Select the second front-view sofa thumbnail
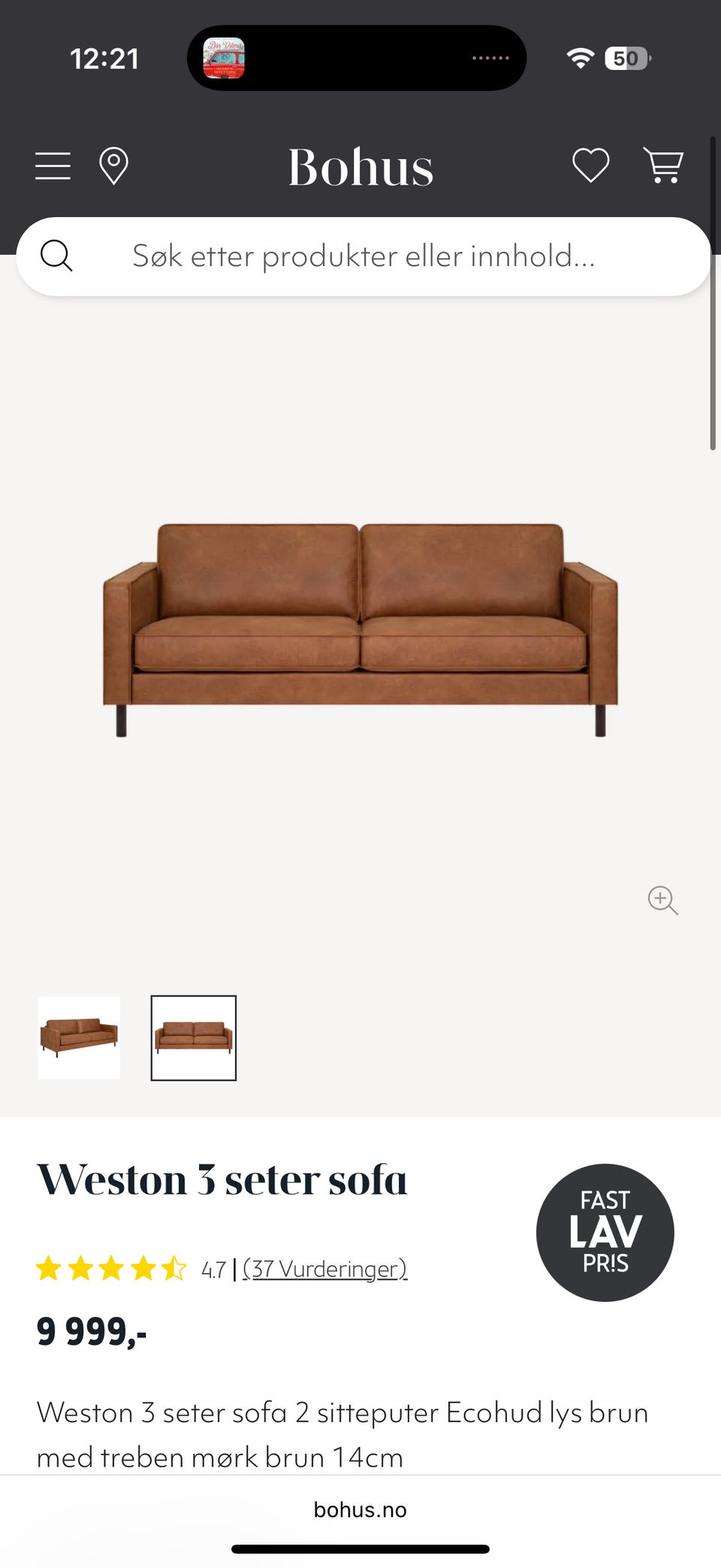 click(x=194, y=1038)
